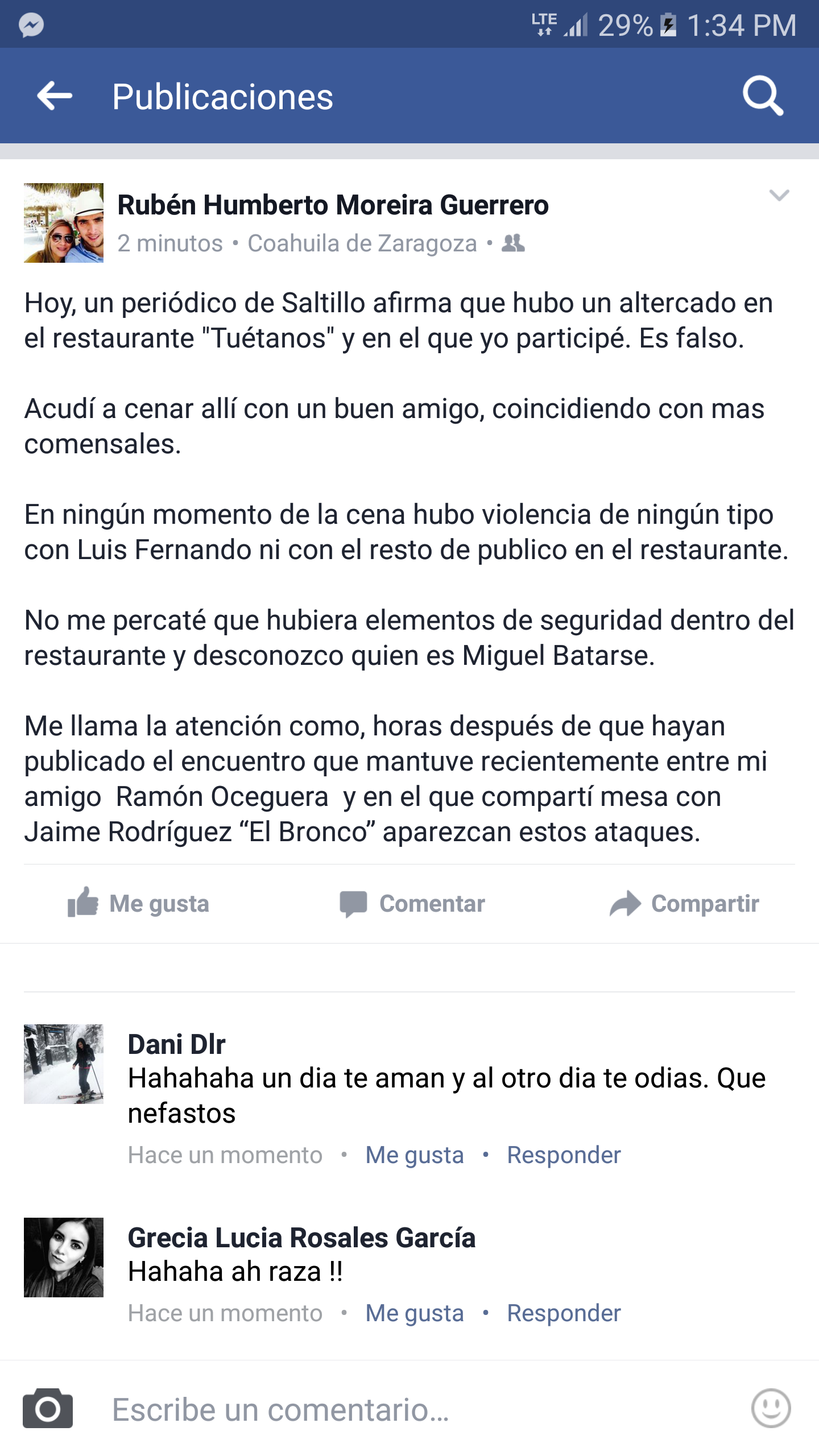Open the emoji smiley picker
The image size is (819, 1456).
click(x=771, y=1409)
